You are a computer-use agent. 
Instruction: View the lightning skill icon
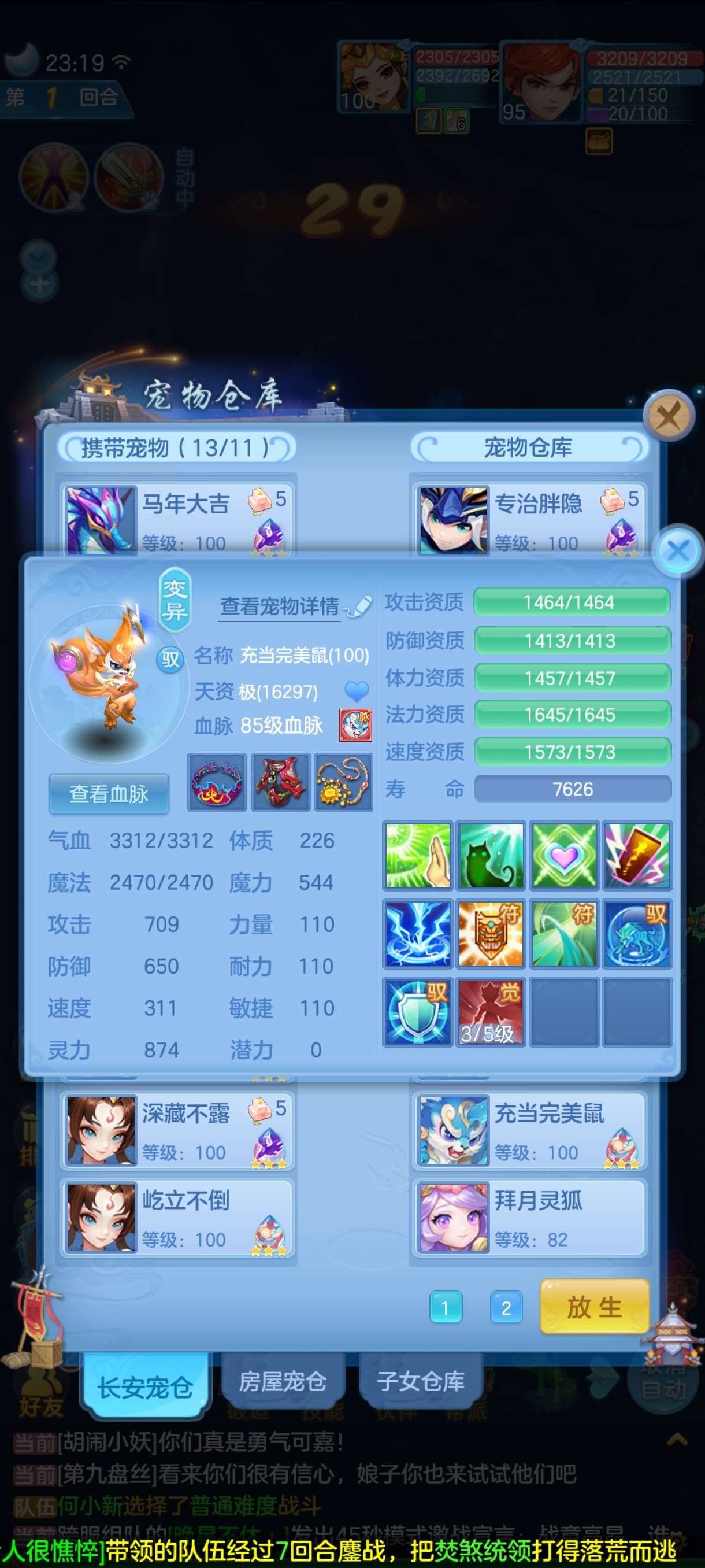coord(418,934)
